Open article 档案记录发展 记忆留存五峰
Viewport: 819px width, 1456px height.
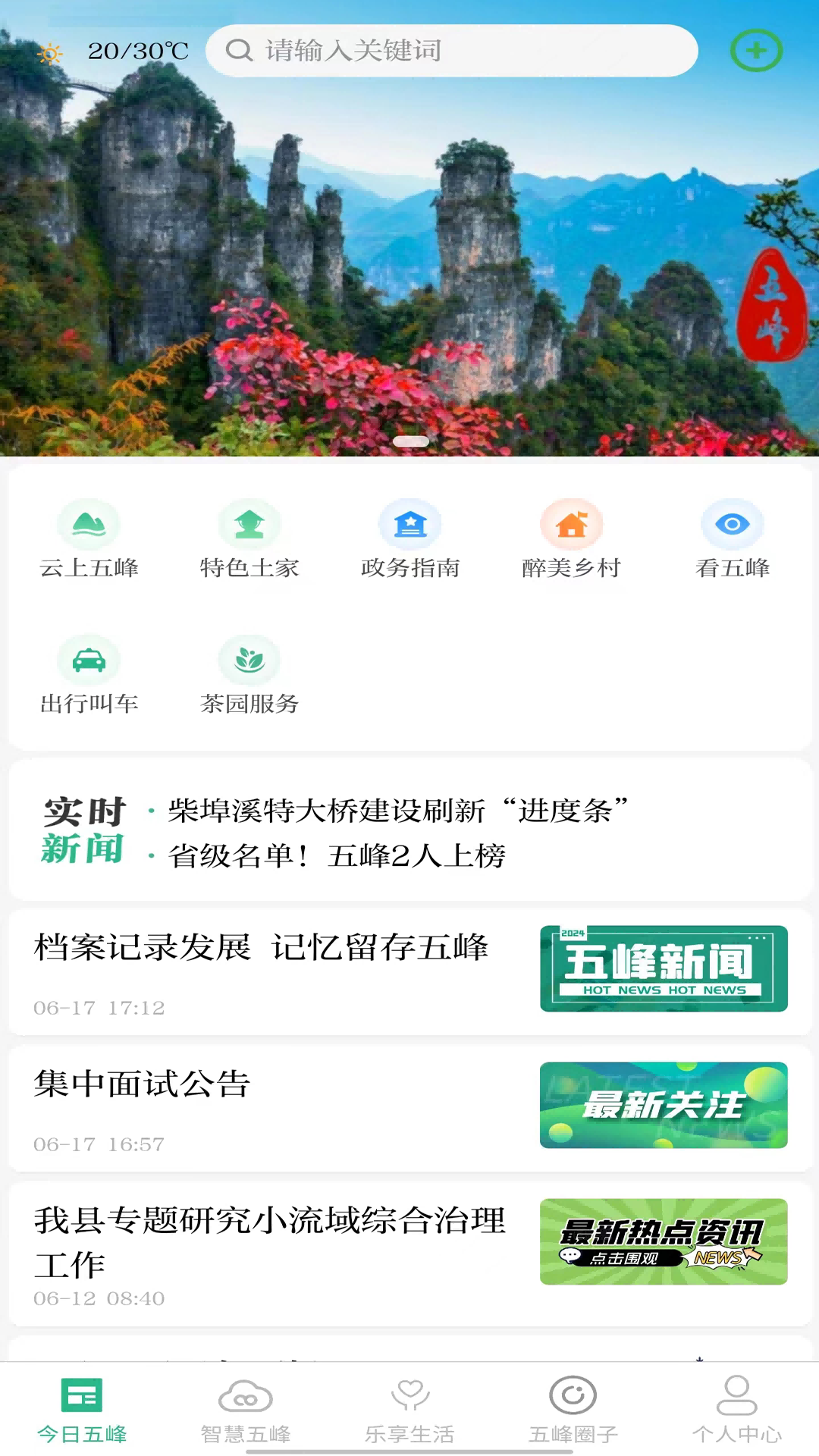pos(261,948)
